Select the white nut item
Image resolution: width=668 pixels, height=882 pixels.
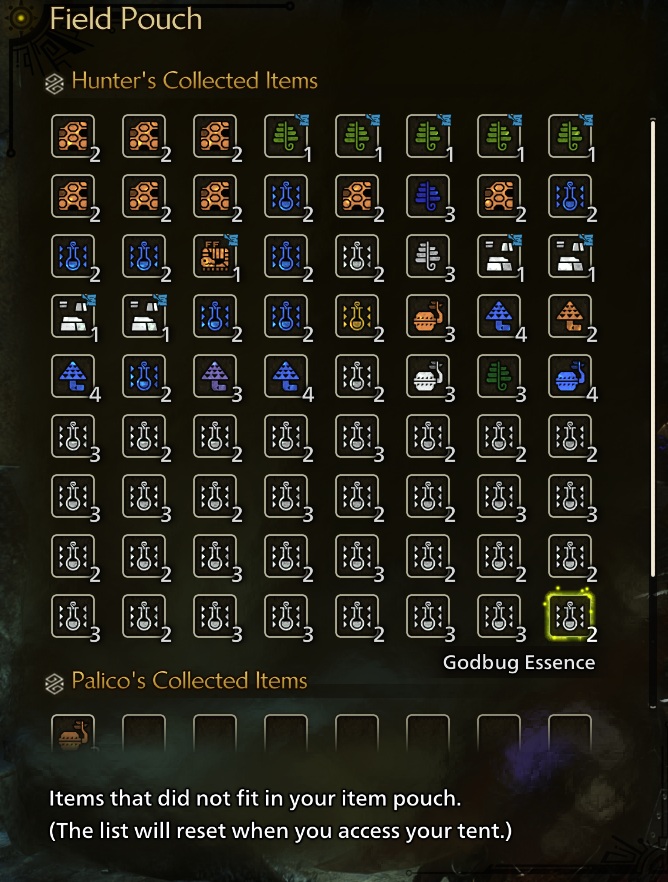click(x=428, y=376)
